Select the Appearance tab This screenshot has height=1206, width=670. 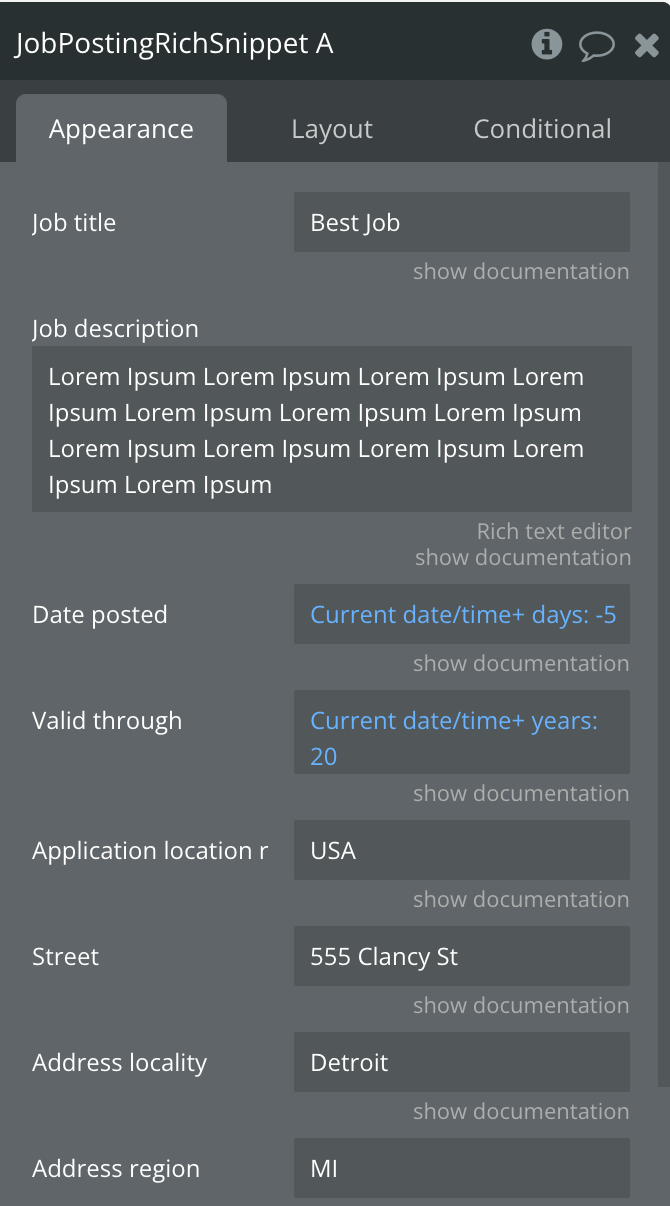[x=121, y=129]
